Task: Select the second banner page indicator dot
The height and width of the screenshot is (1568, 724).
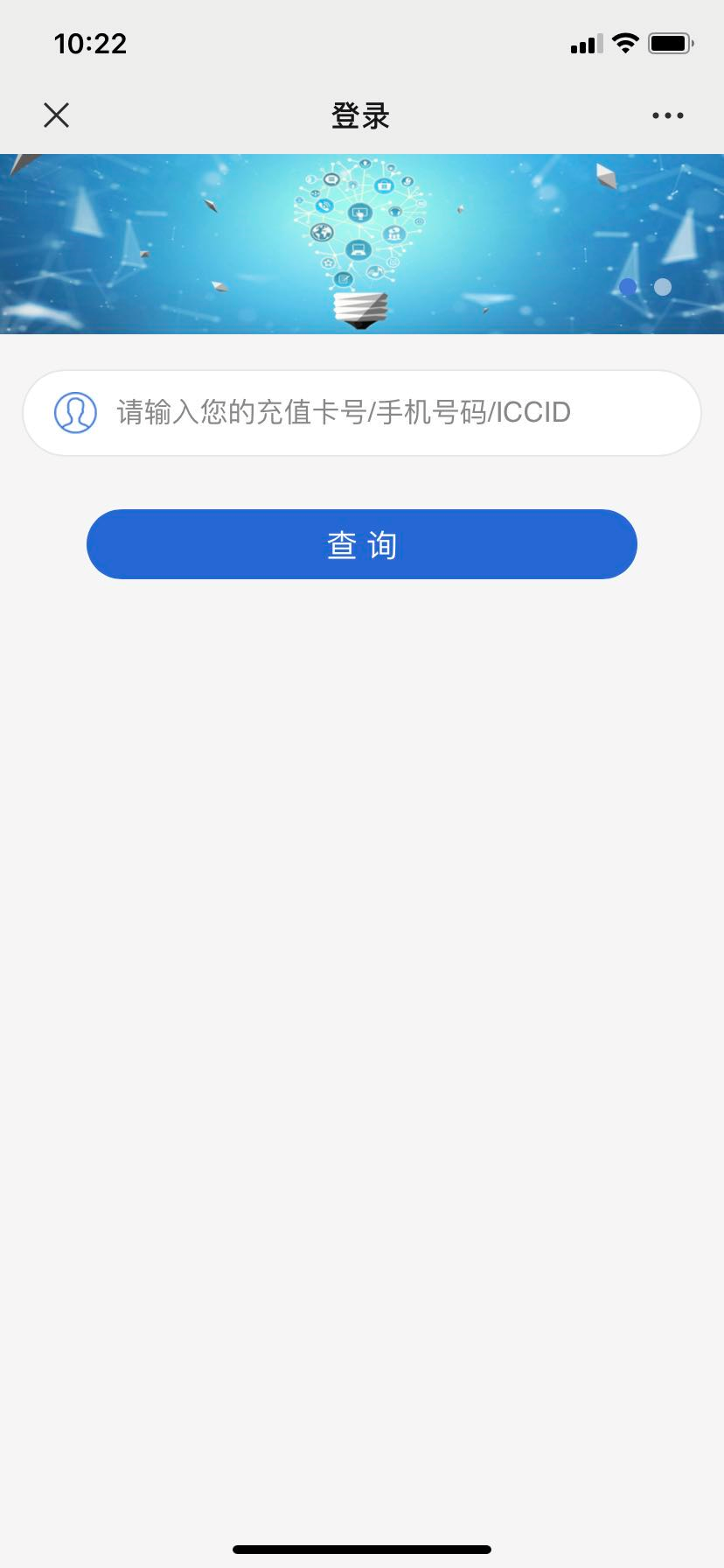Action: 663,287
